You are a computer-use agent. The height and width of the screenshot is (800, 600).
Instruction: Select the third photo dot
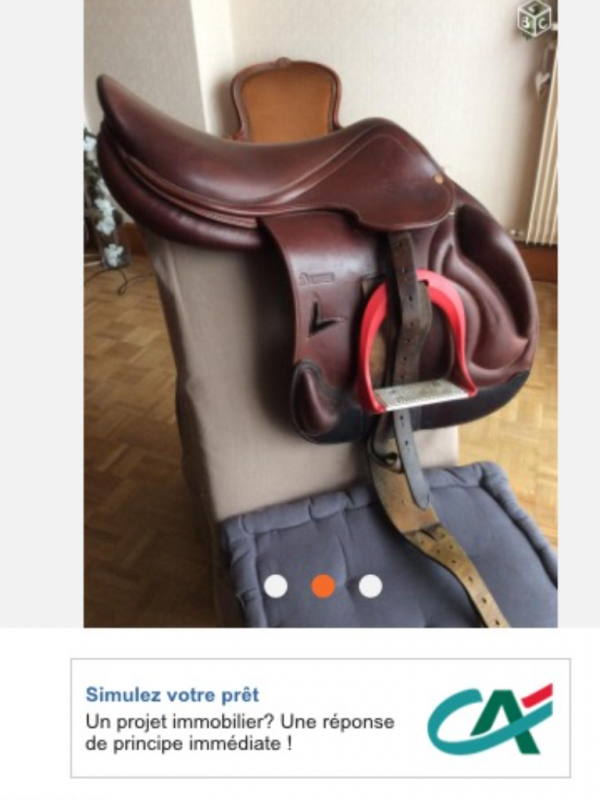(370, 586)
